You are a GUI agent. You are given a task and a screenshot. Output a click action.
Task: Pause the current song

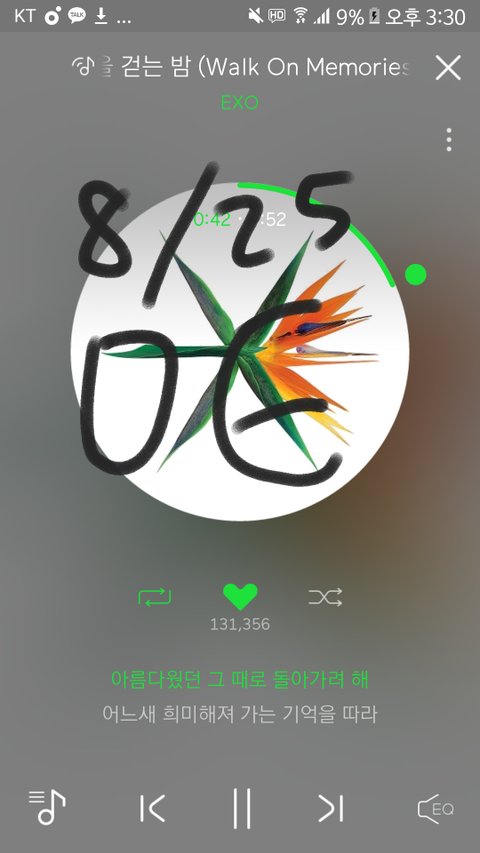pyautogui.click(x=242, y=808)
